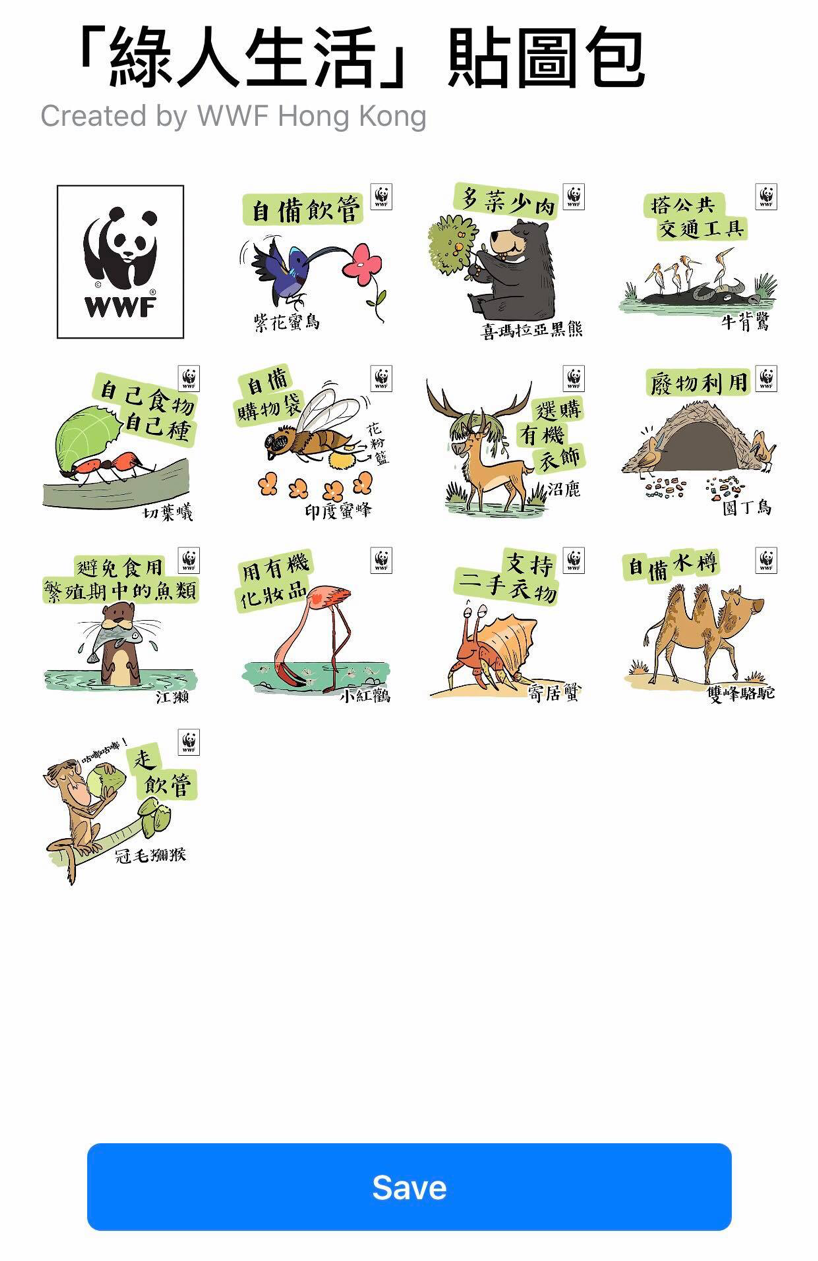Open the 搭公共交通工具 egret sticker

[698, 262]
